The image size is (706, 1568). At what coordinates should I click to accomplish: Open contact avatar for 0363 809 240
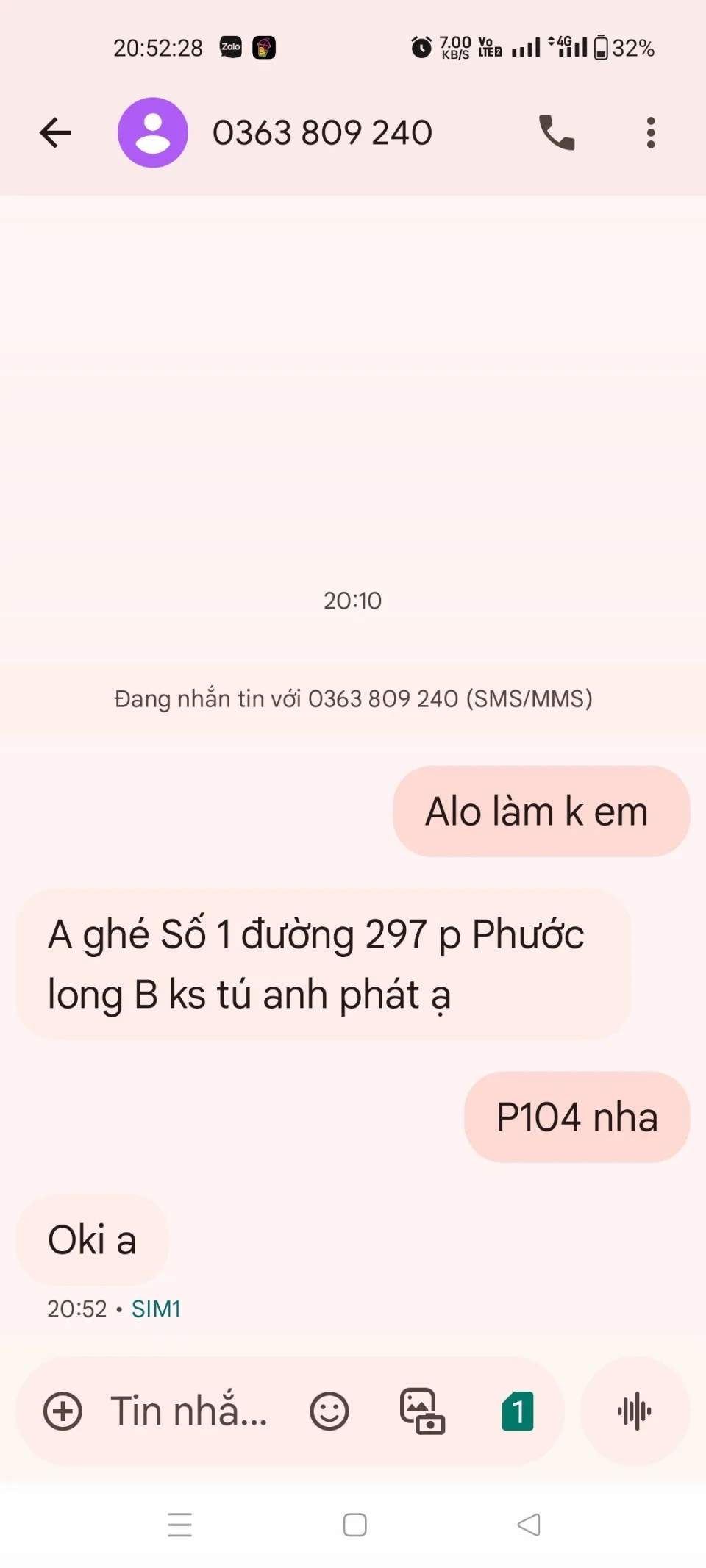pos(153,133)
